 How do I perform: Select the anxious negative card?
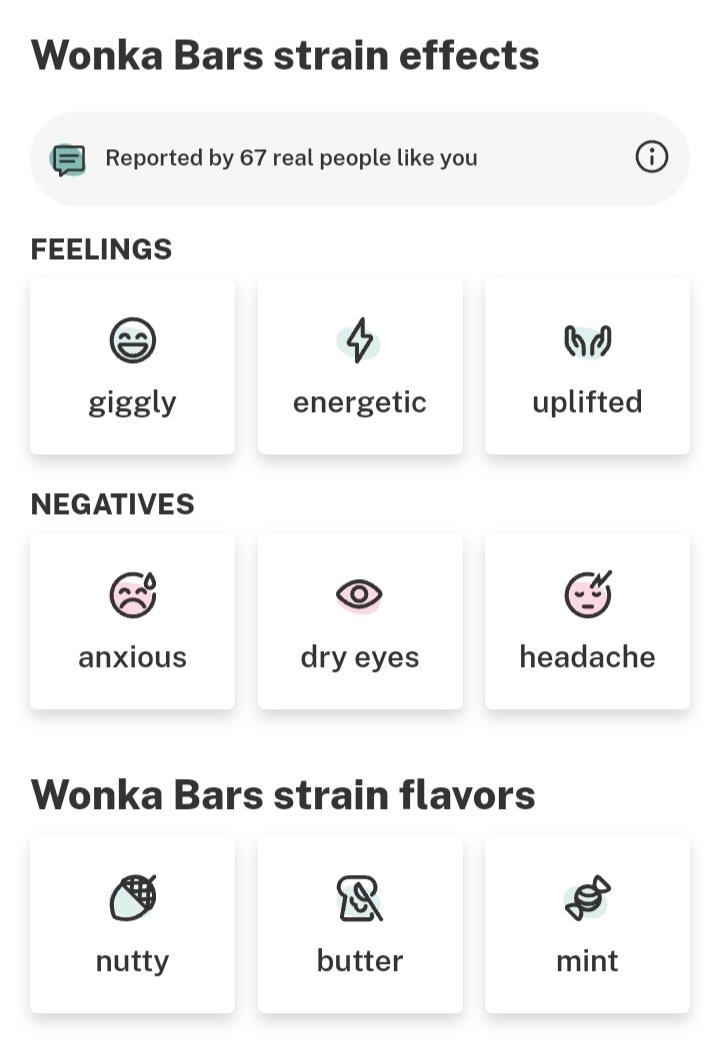point(133,620)
